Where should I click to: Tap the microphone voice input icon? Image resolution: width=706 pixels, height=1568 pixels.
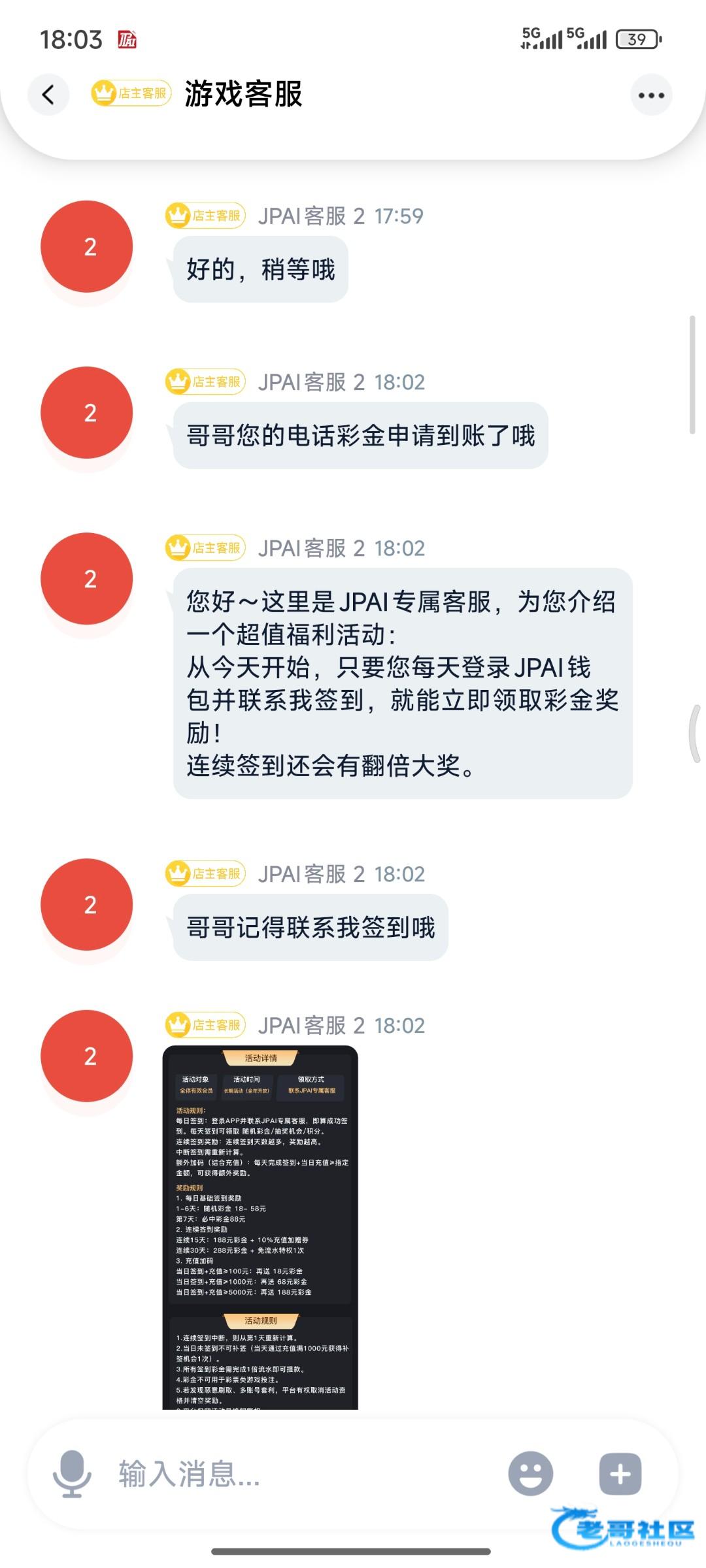point(72,1474)
